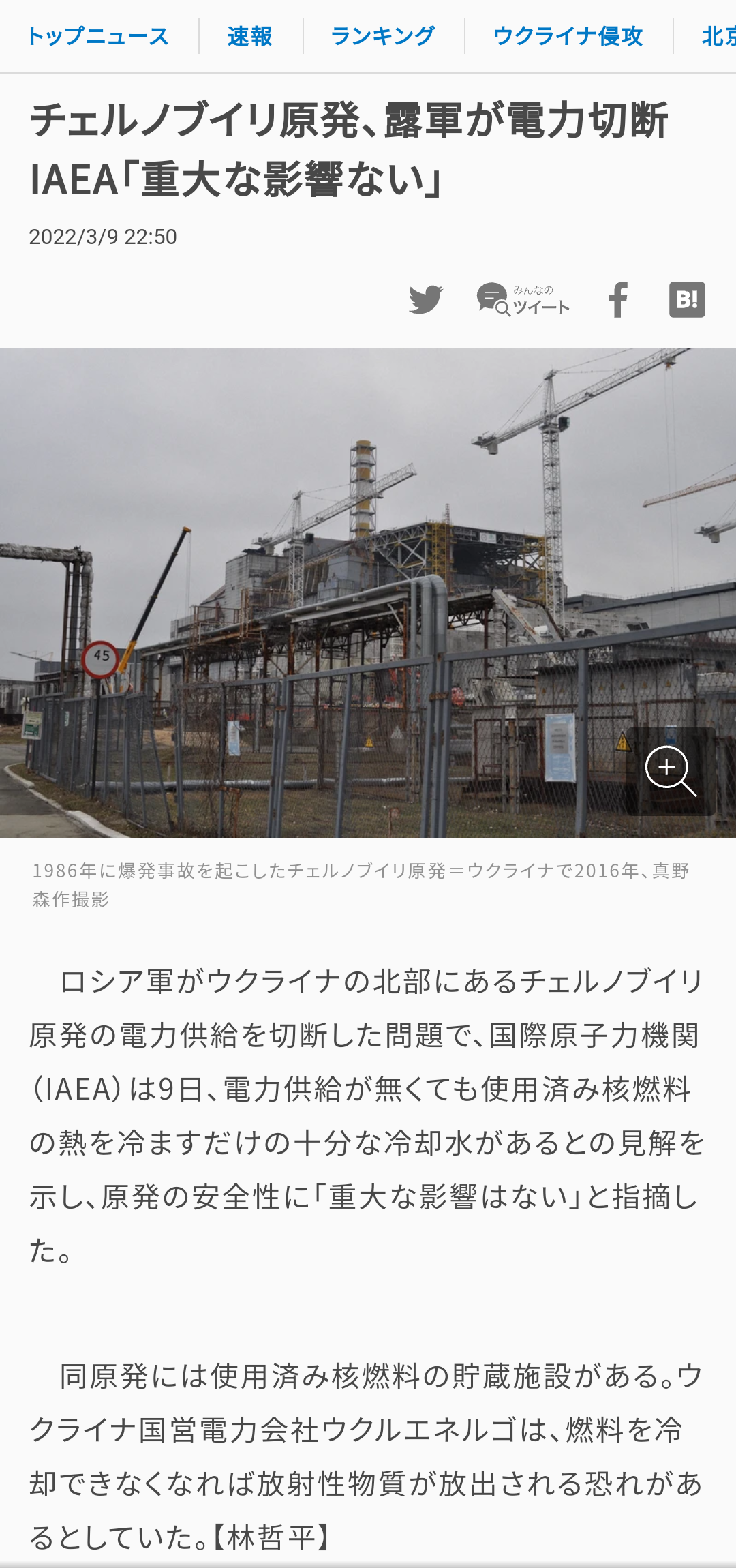
Task: View みんなのツイート about this article
Action: click(523, 300)
